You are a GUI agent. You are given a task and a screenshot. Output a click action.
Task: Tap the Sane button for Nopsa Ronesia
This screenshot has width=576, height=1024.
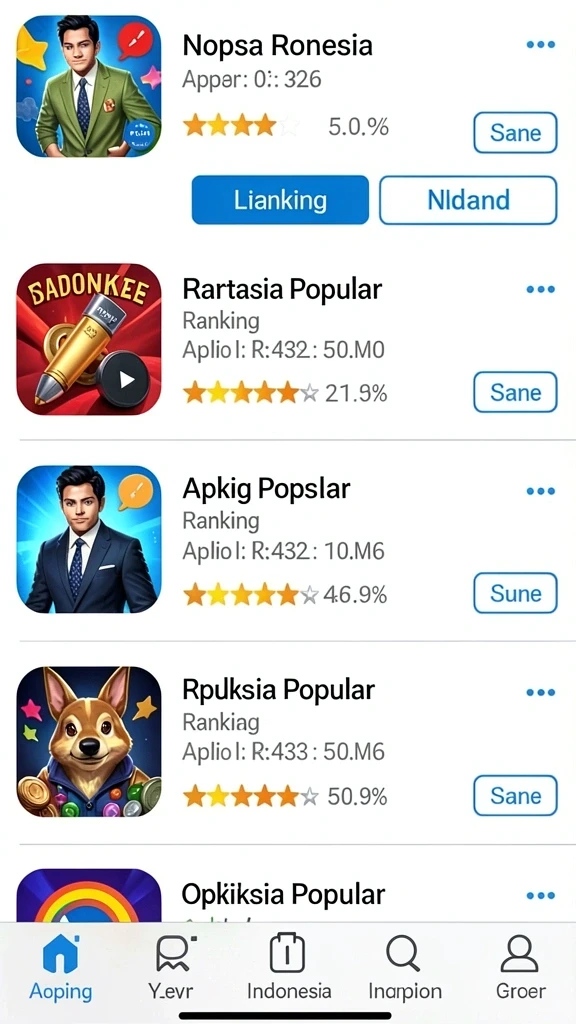tap(515, 133)
